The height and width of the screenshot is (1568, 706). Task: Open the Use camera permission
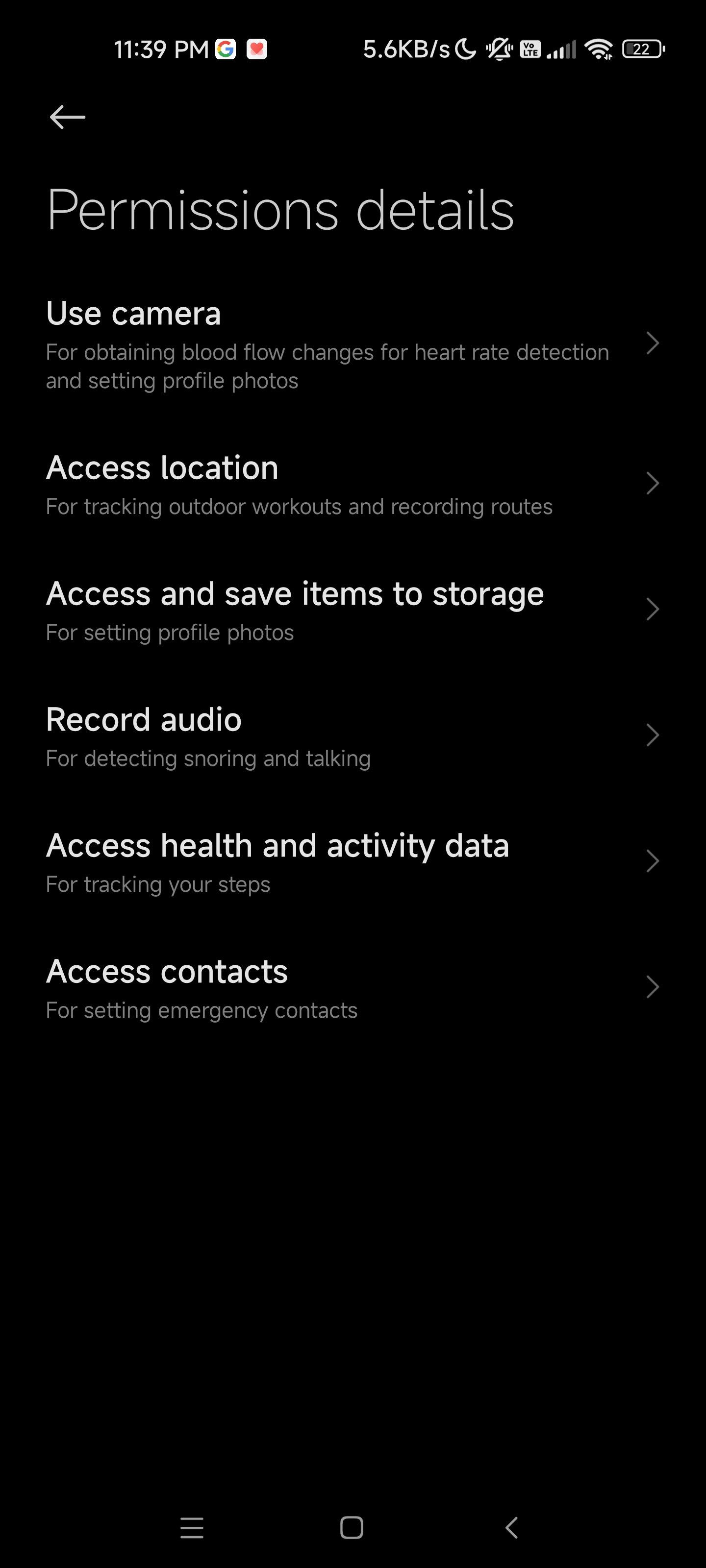[x=353, y=344]
